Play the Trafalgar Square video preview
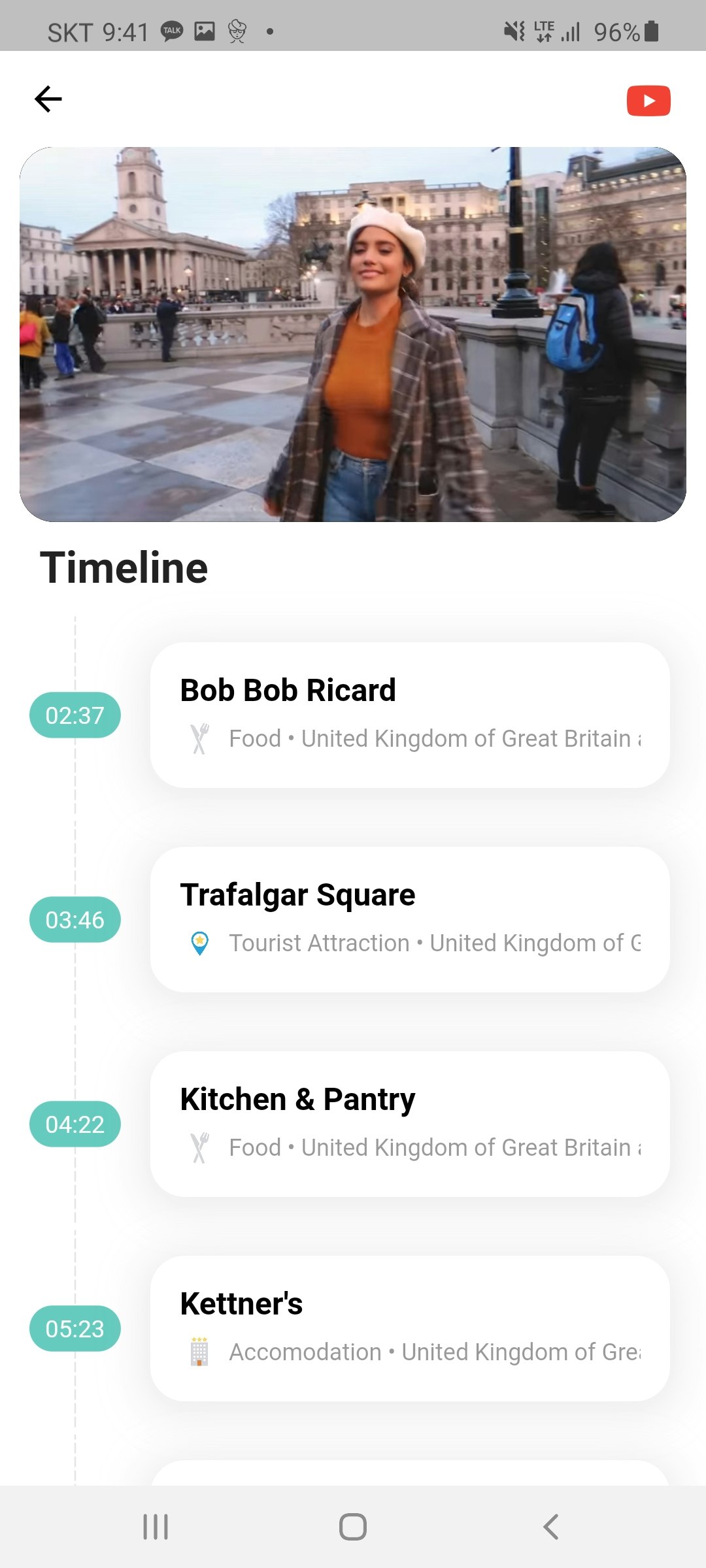 pyautogui.click(x=353, y=335)
